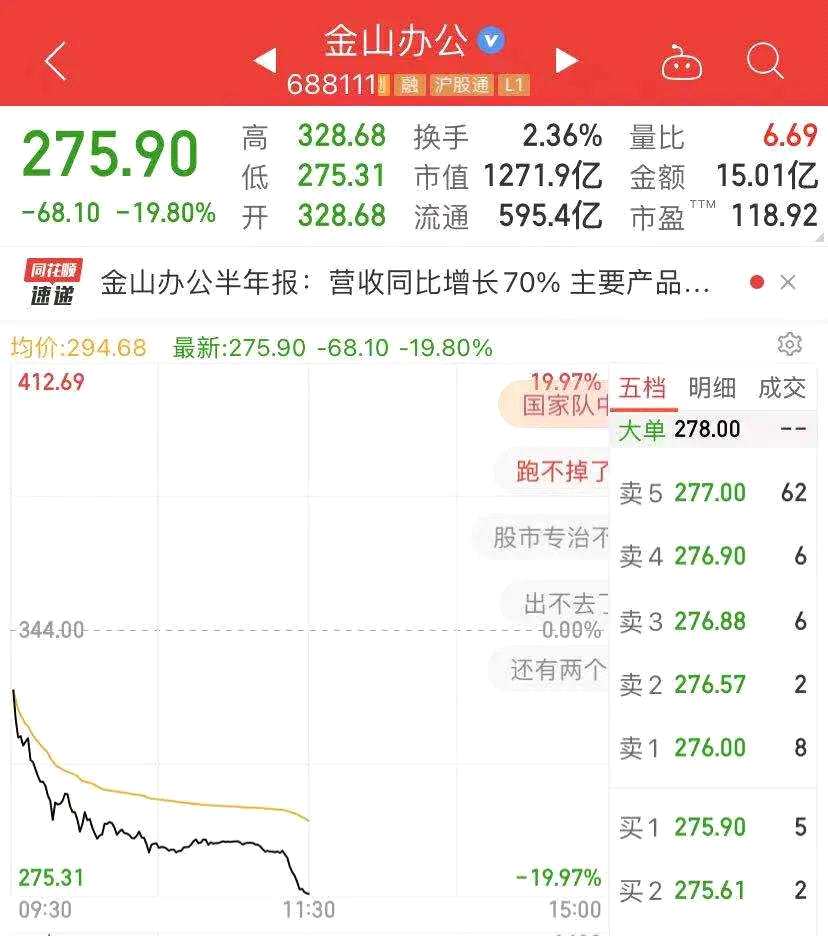Image resolution: width=828 pixels, height=936 pixels.
Task: Dismiss the news banner with the X
Action: pos(786,282)
